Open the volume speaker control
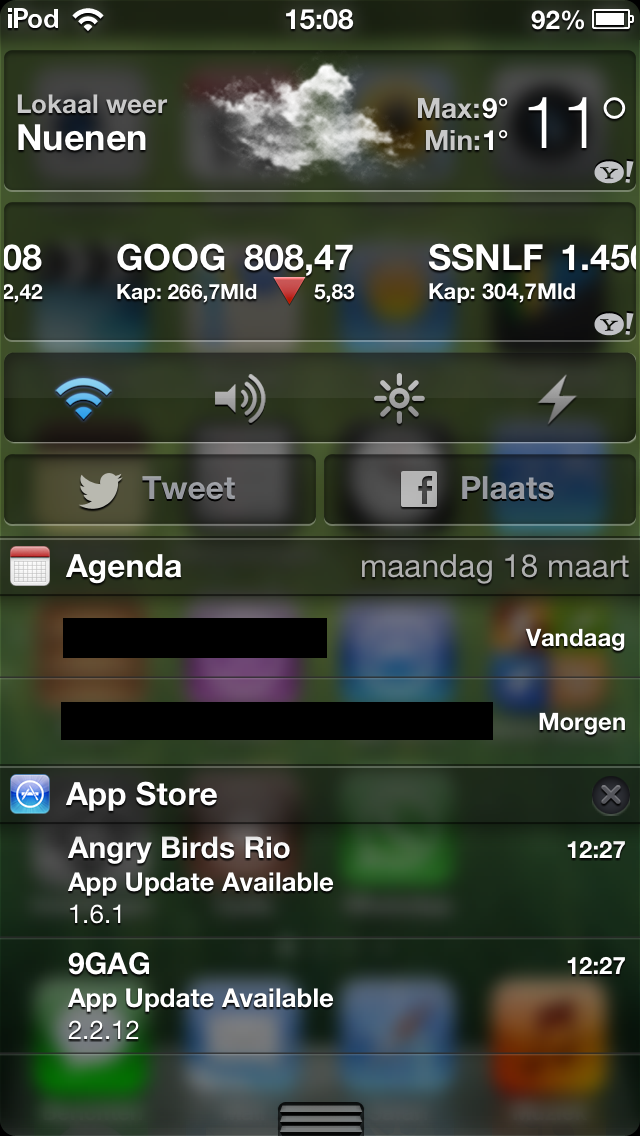This screenshot has width=640, height=1136. [x=241, y=399]
